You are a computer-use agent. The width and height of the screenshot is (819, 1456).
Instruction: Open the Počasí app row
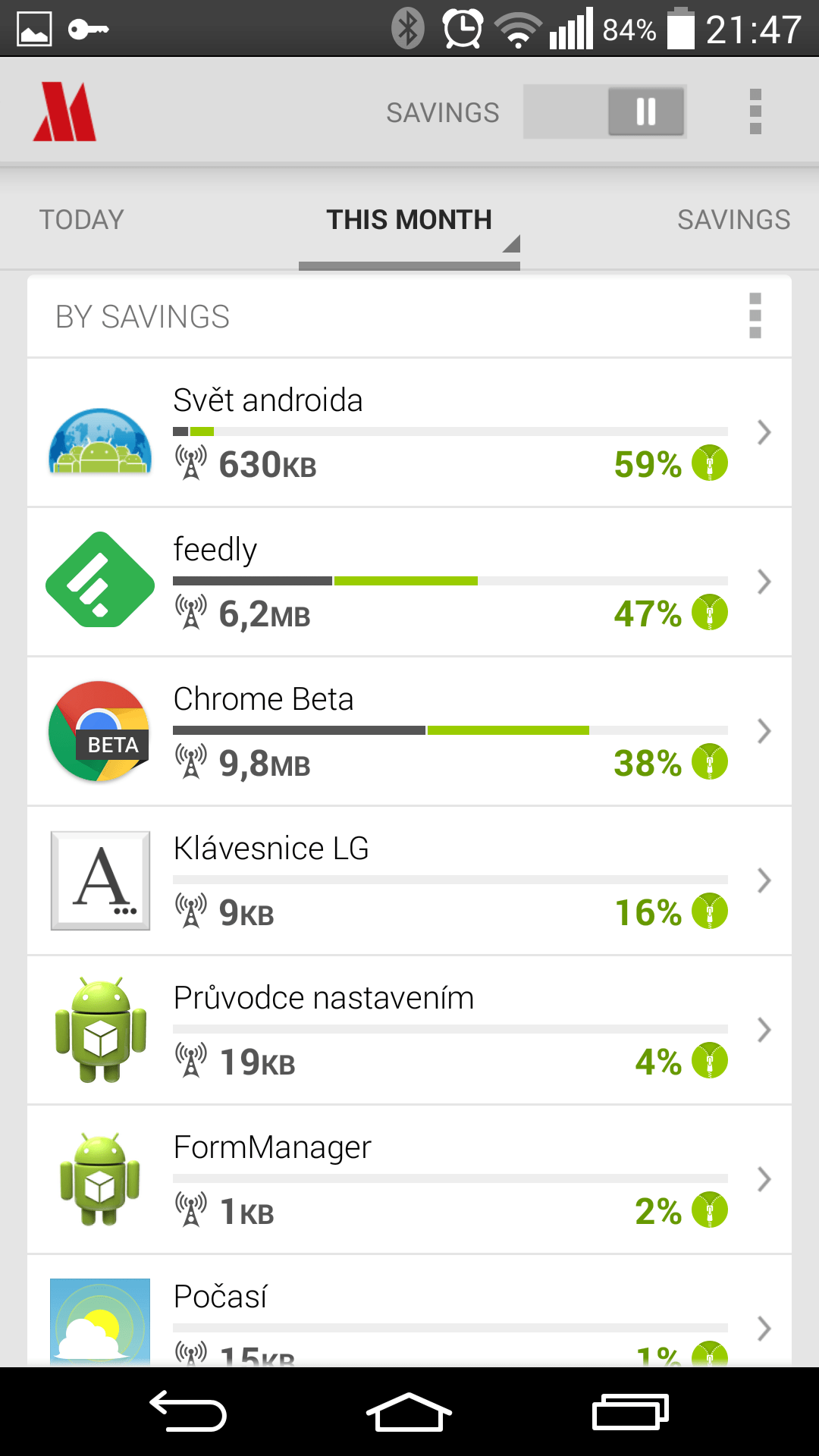click(409, 1311)
